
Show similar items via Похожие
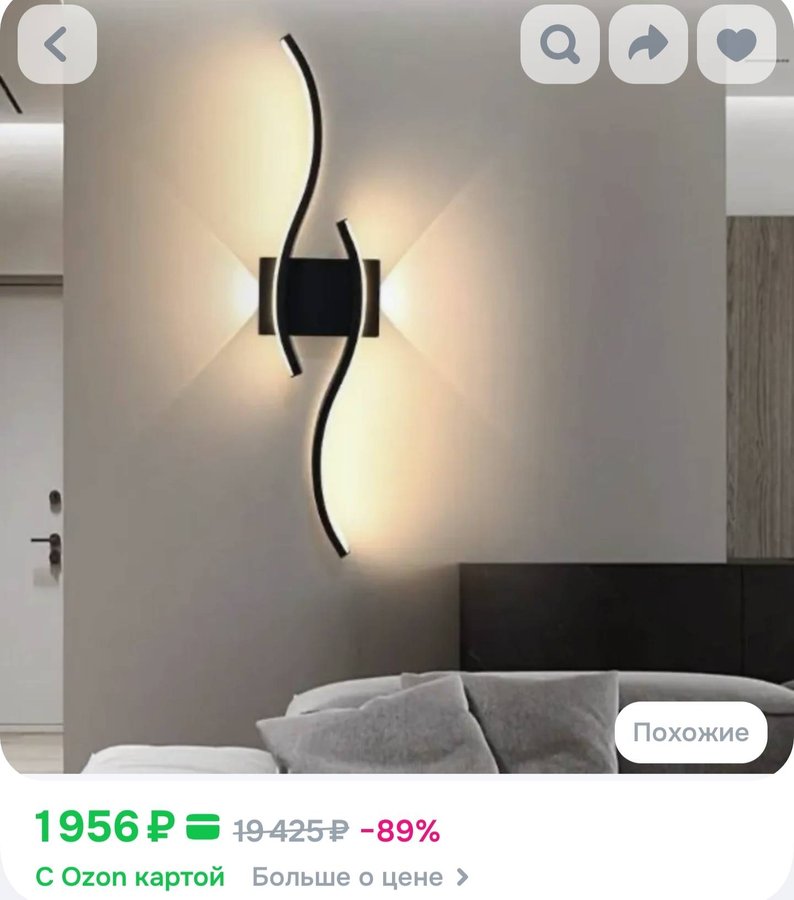pos(690,732)
